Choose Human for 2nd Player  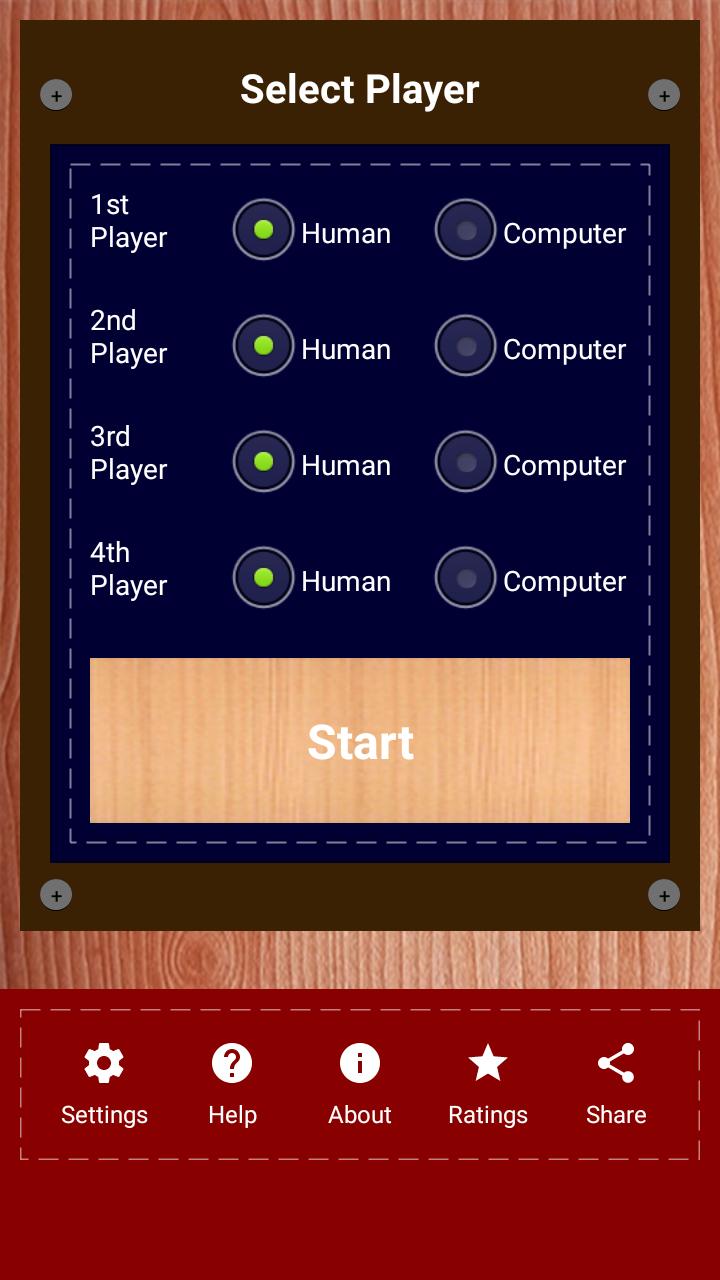click(264, 346)
